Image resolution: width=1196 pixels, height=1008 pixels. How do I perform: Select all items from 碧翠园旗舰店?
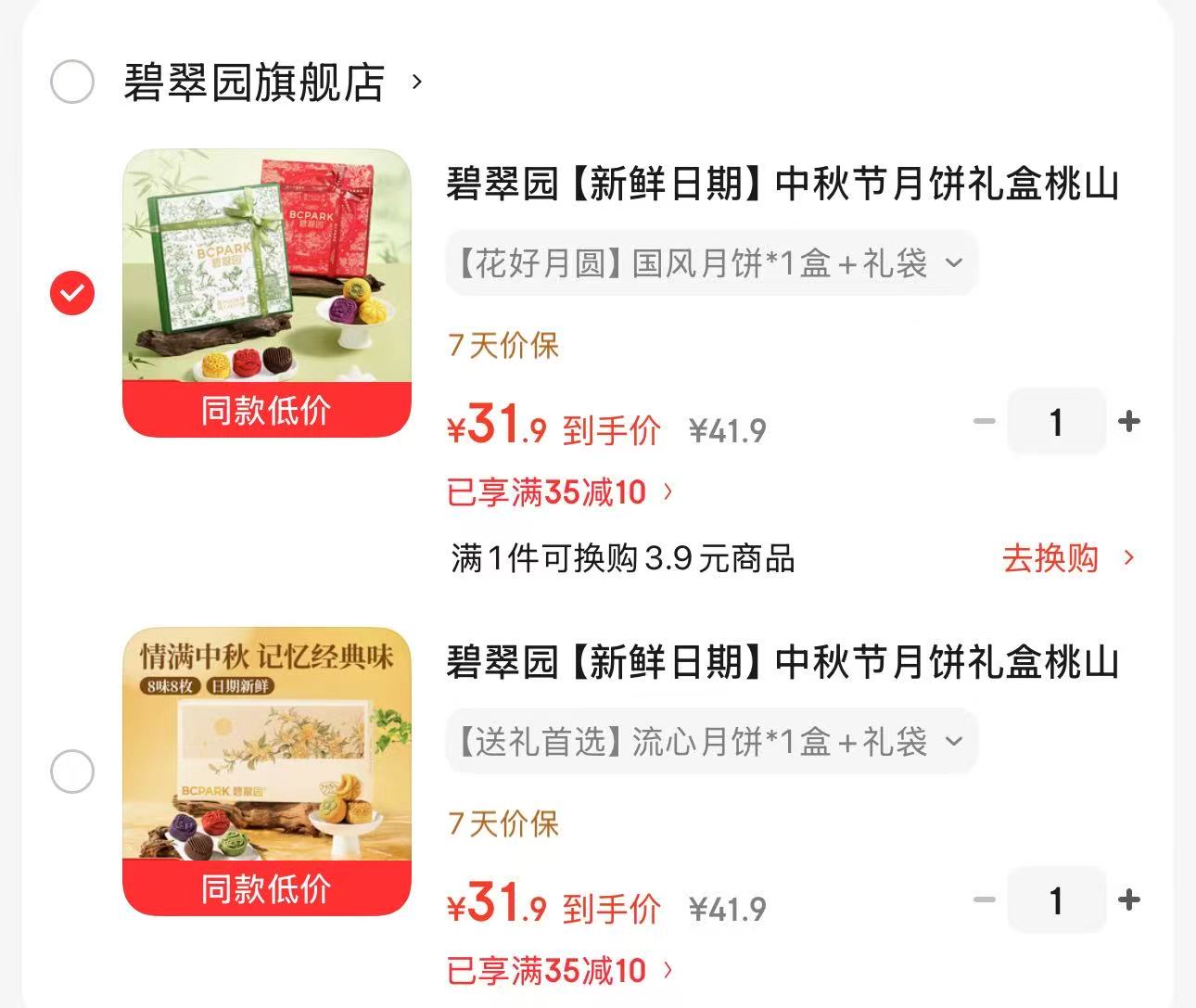tap(72, 82)
